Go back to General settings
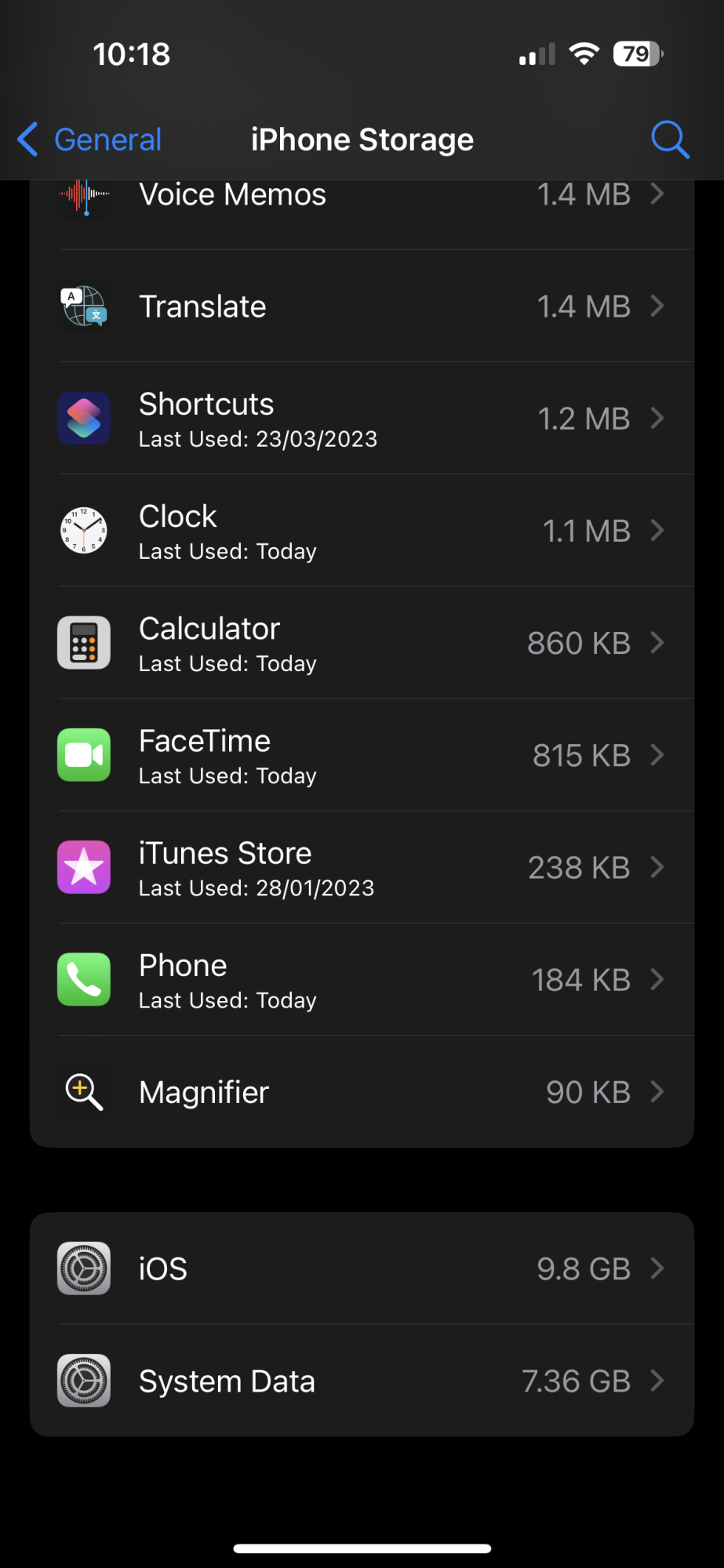The image size is (724, 1568). pos(89,140)
